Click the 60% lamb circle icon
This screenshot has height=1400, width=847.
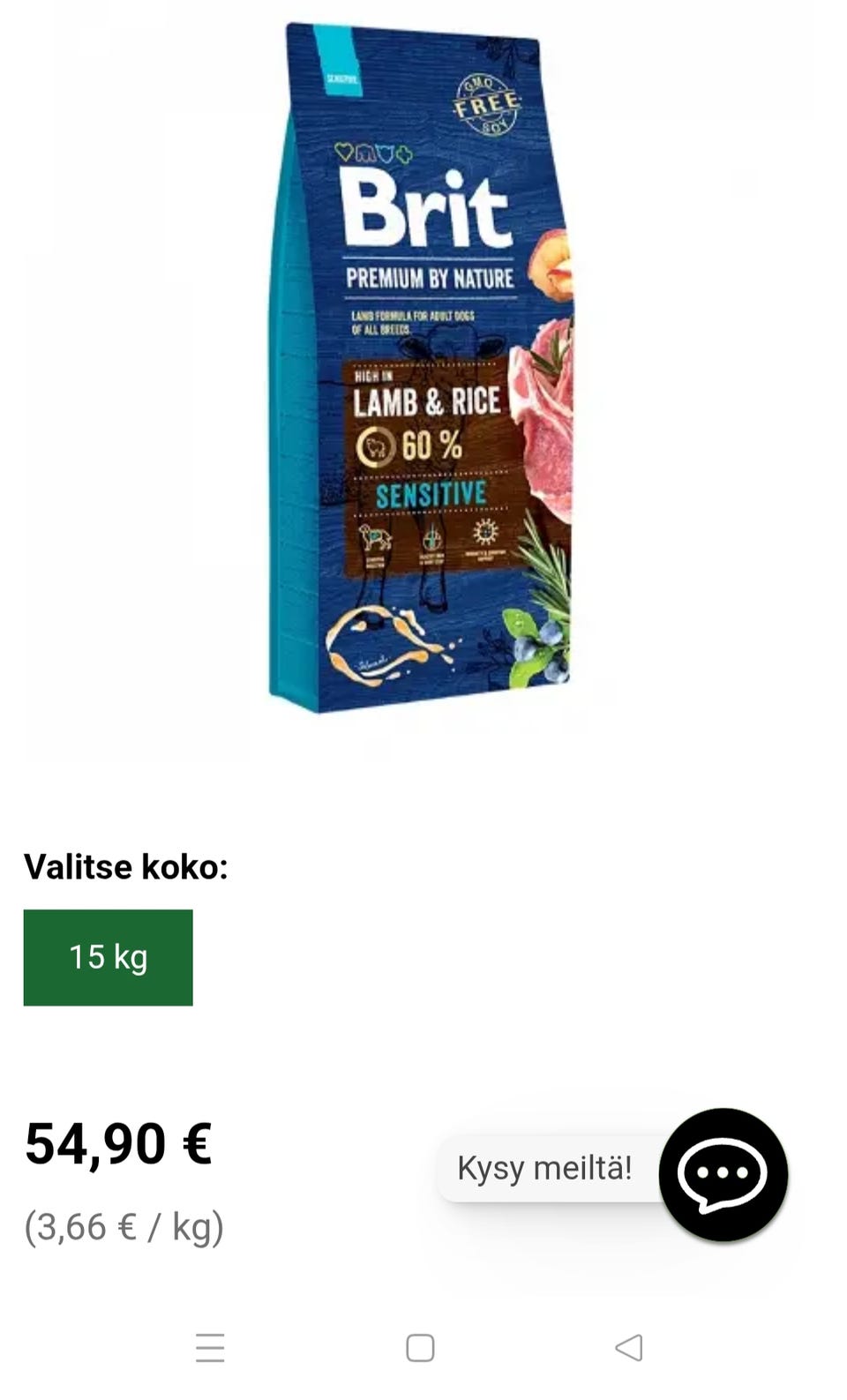378,445
